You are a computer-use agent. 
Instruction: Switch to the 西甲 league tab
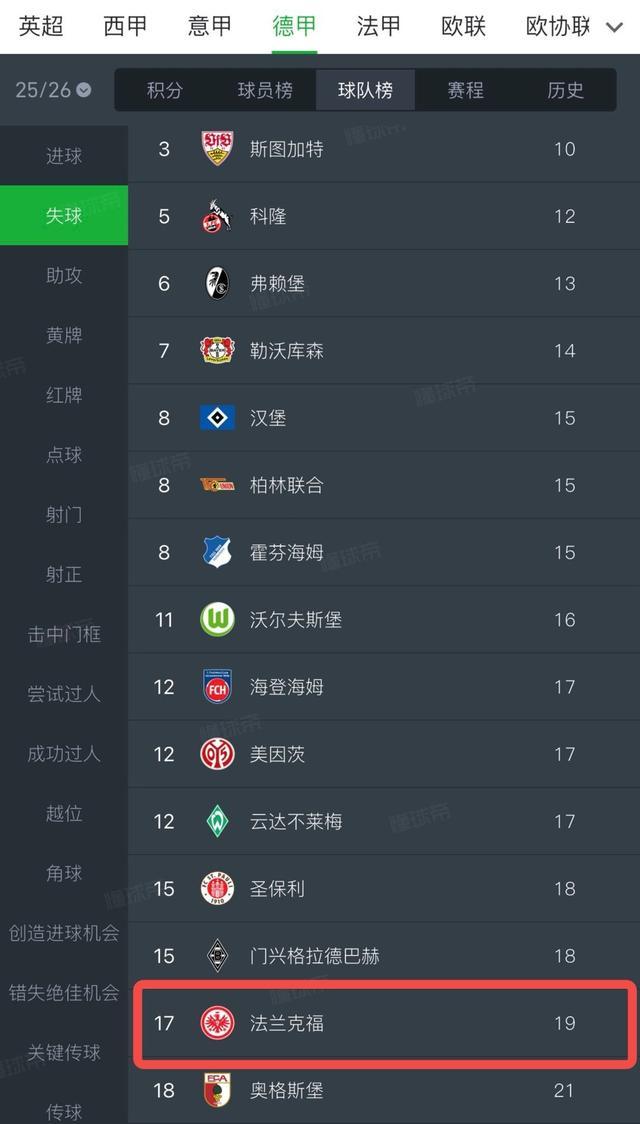point(125,26)
